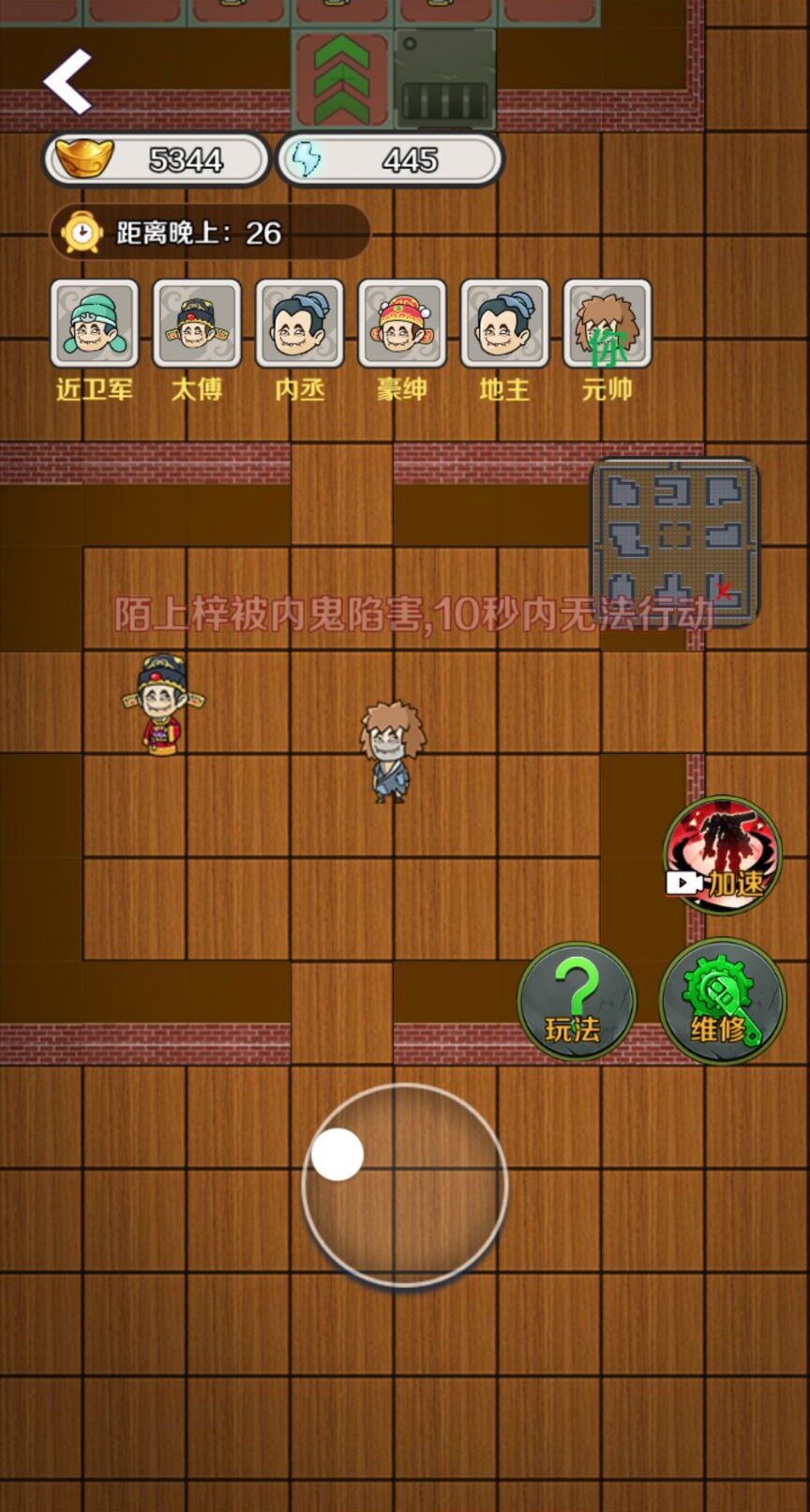Tap the 维修 repair button
Viewport: 810px width, 1512px height.
(722, 1001)
